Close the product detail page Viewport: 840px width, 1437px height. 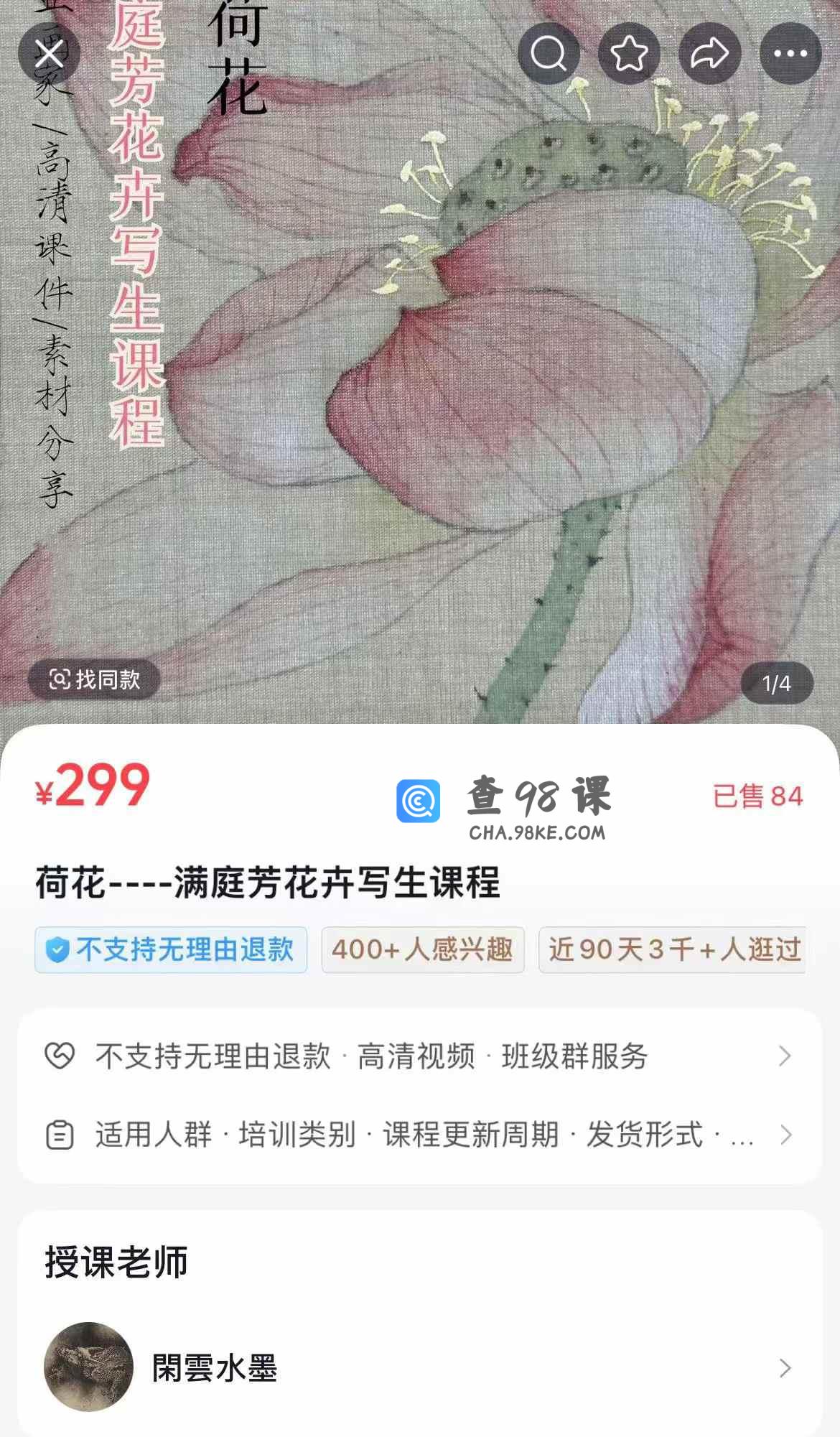(x=49, y=54)
